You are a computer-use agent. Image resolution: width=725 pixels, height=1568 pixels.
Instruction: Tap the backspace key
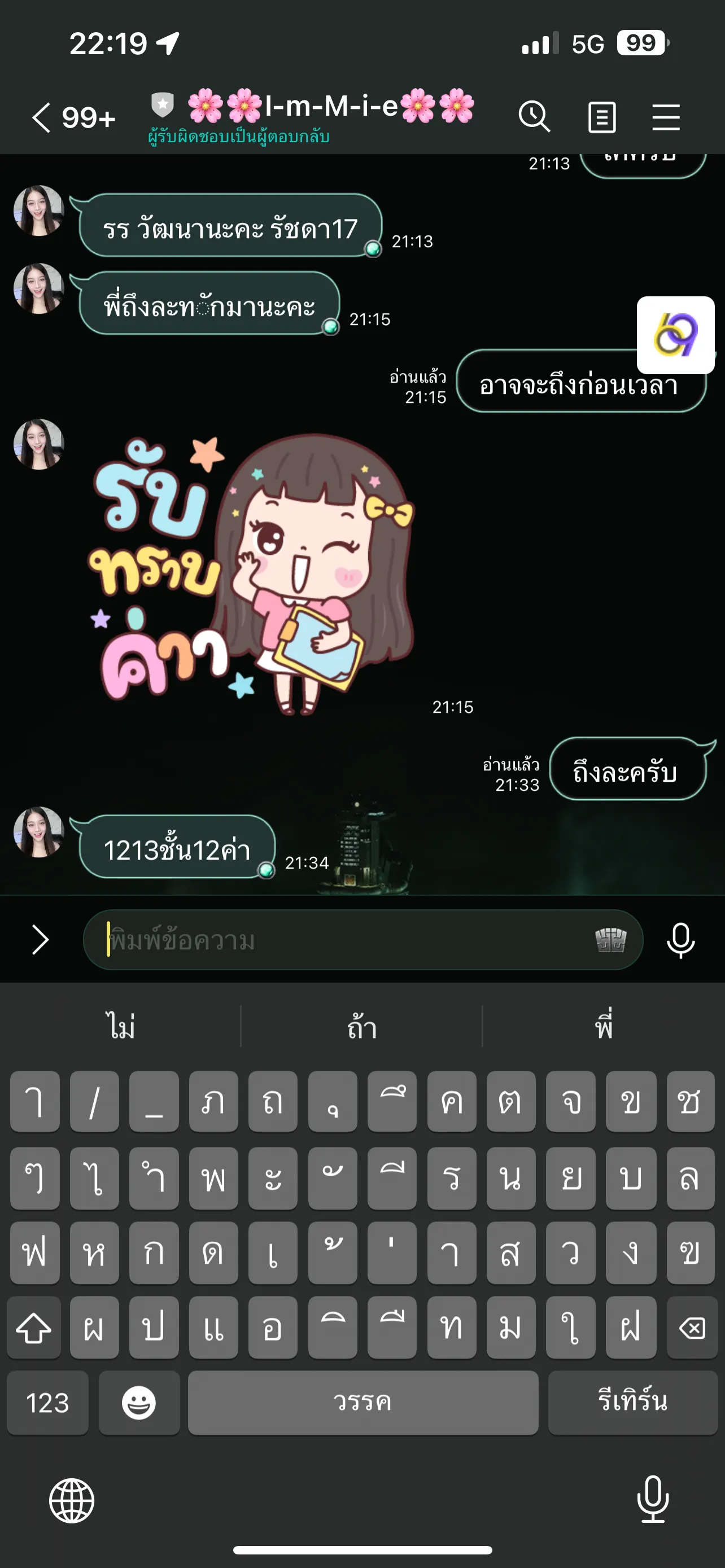(692, 1328)
